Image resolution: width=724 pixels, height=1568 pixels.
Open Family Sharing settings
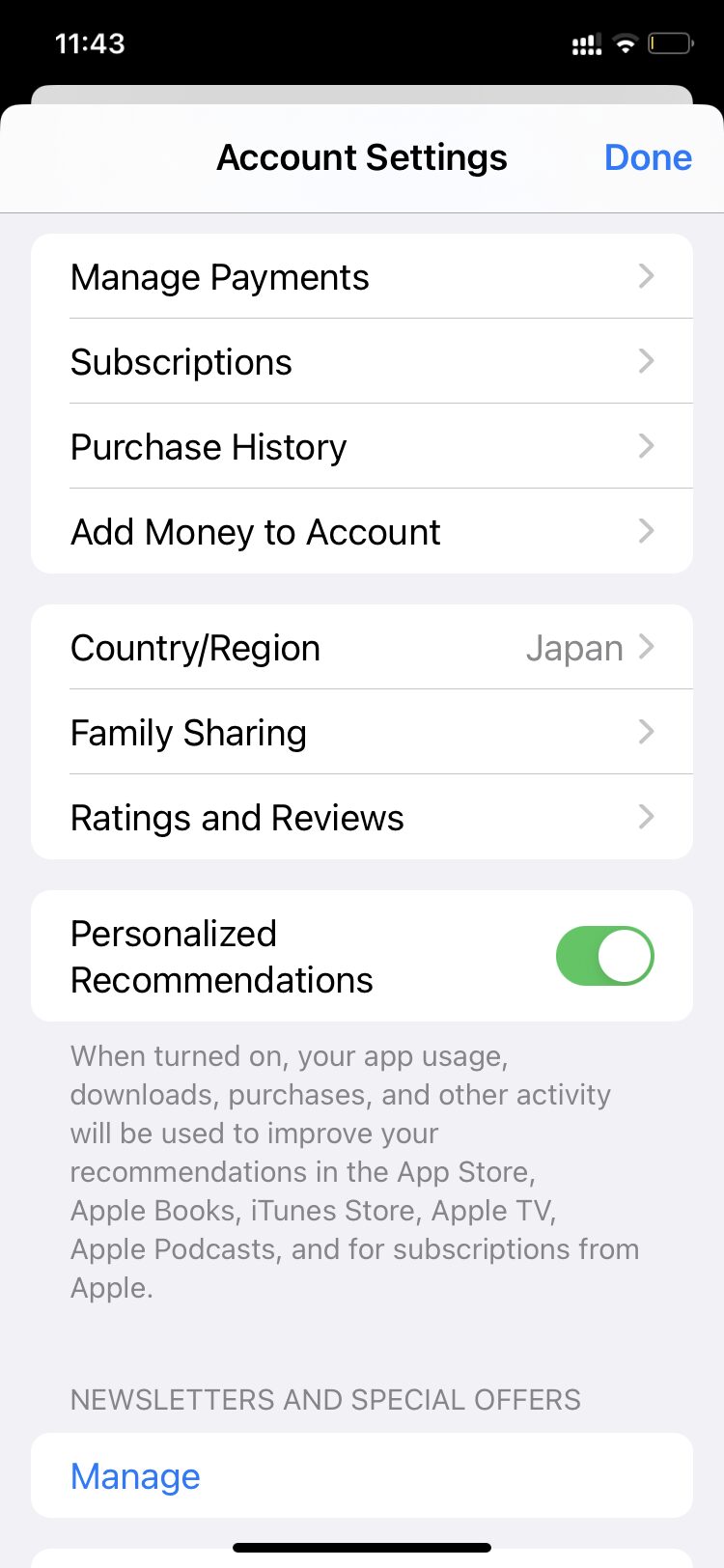pyautogui.click(x=362, y=733)
